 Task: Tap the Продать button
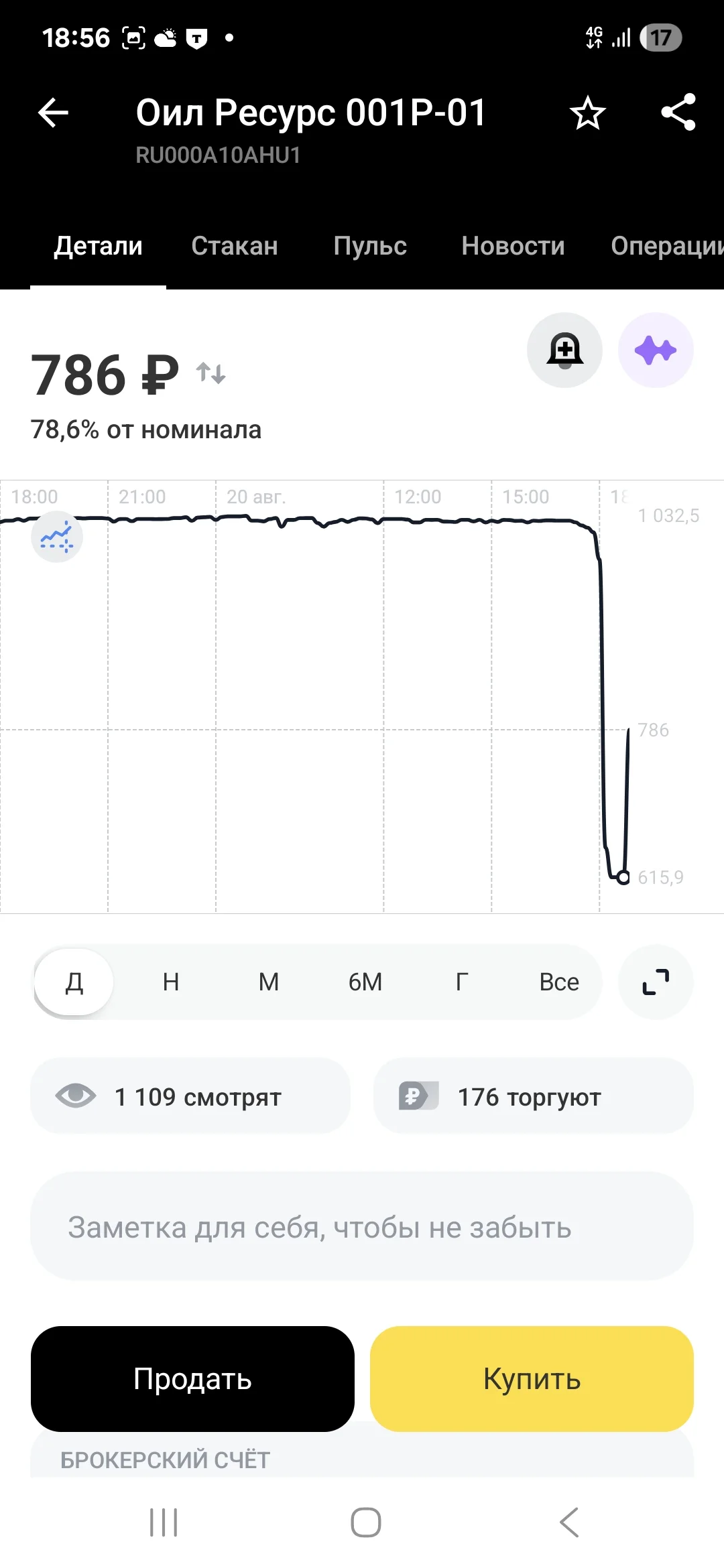coord(192,1379)
